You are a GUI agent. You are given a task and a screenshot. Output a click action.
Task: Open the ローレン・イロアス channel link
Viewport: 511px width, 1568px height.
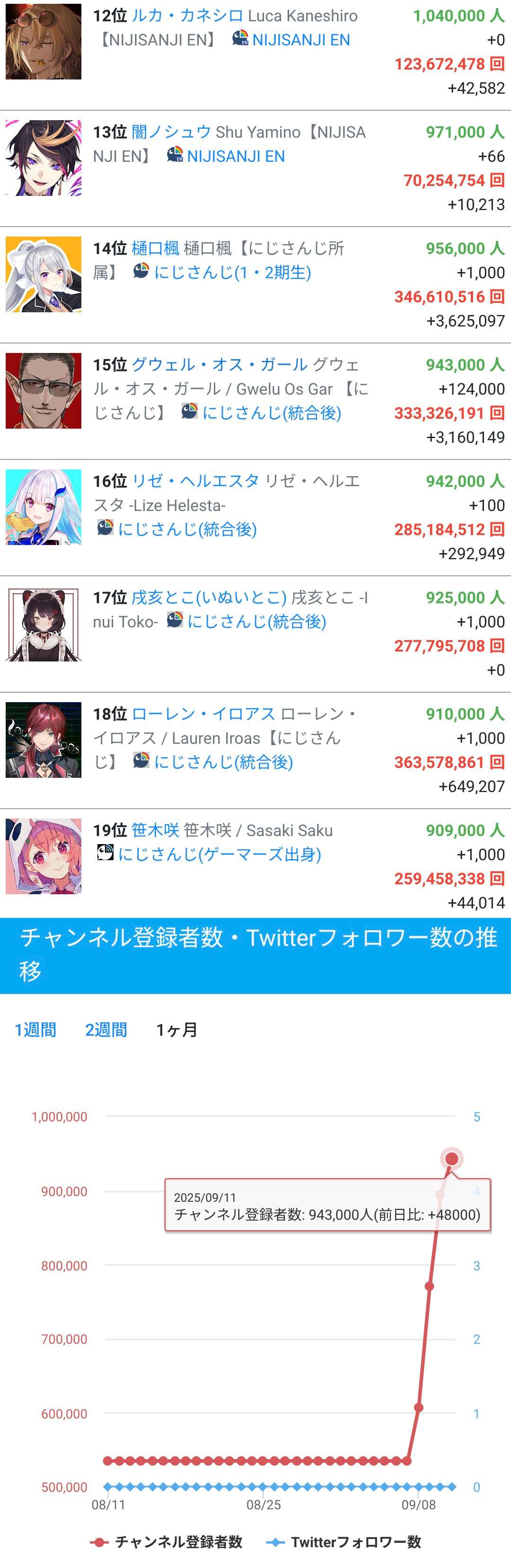point(203,714)
